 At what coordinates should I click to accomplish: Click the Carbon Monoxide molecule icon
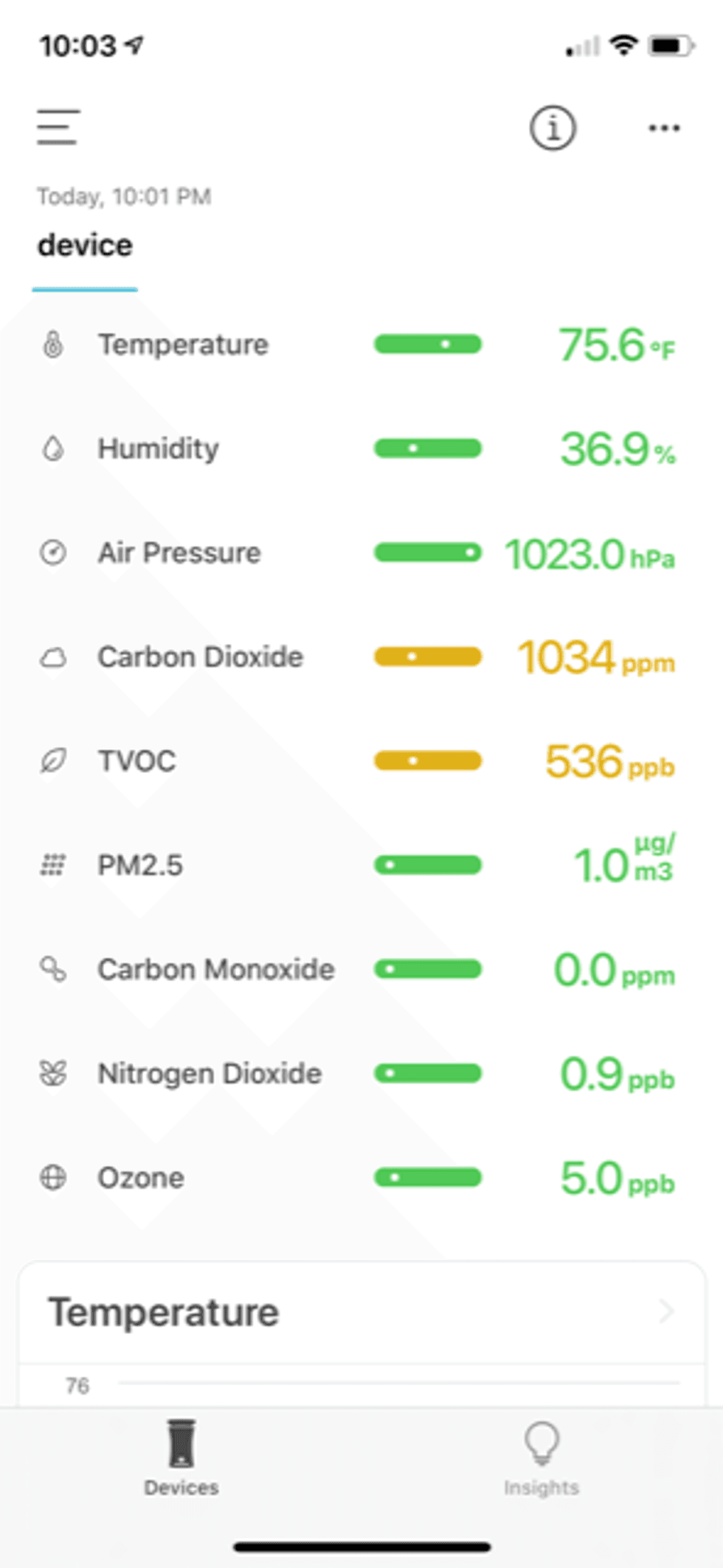tap(53, 969)
